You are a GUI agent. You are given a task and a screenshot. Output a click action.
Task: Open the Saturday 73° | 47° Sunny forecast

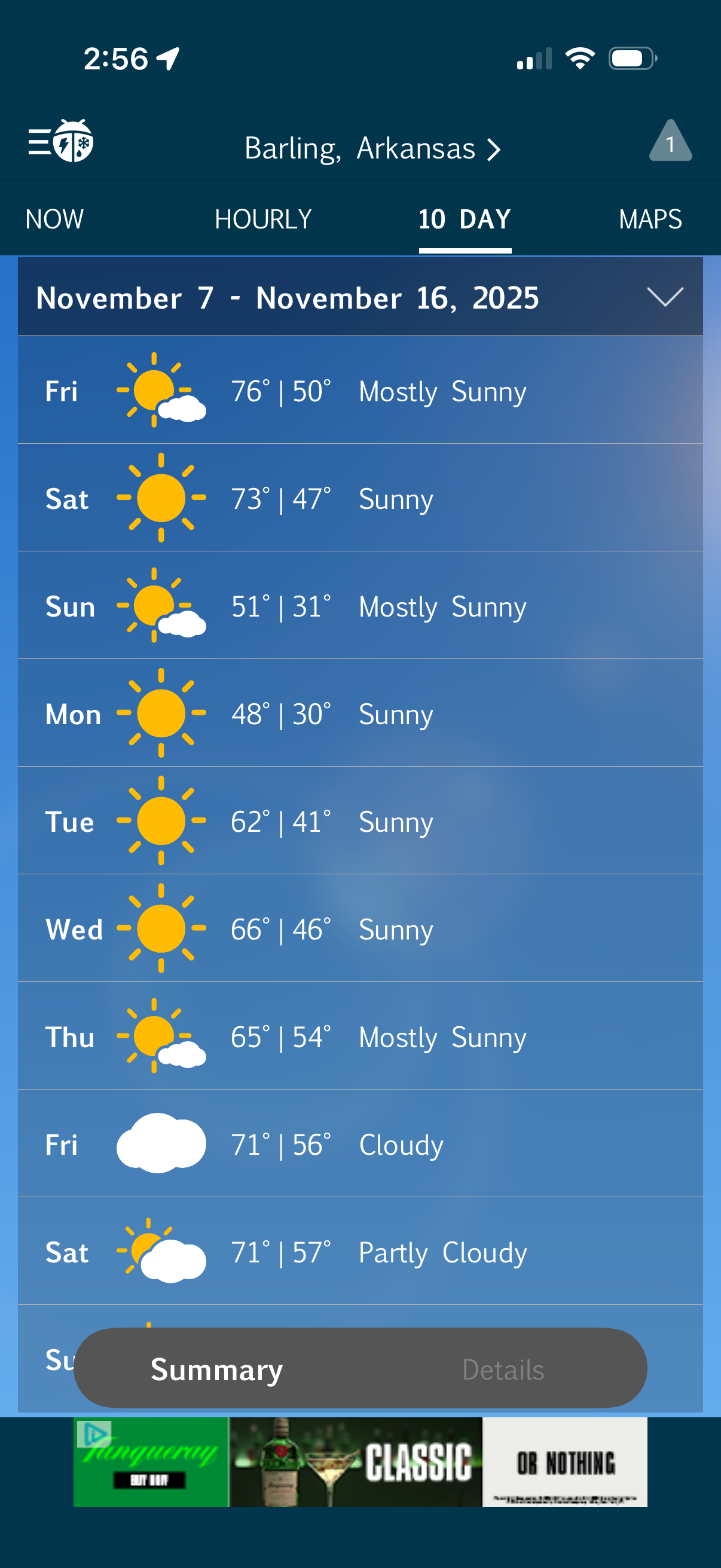(x=360, y=499)
